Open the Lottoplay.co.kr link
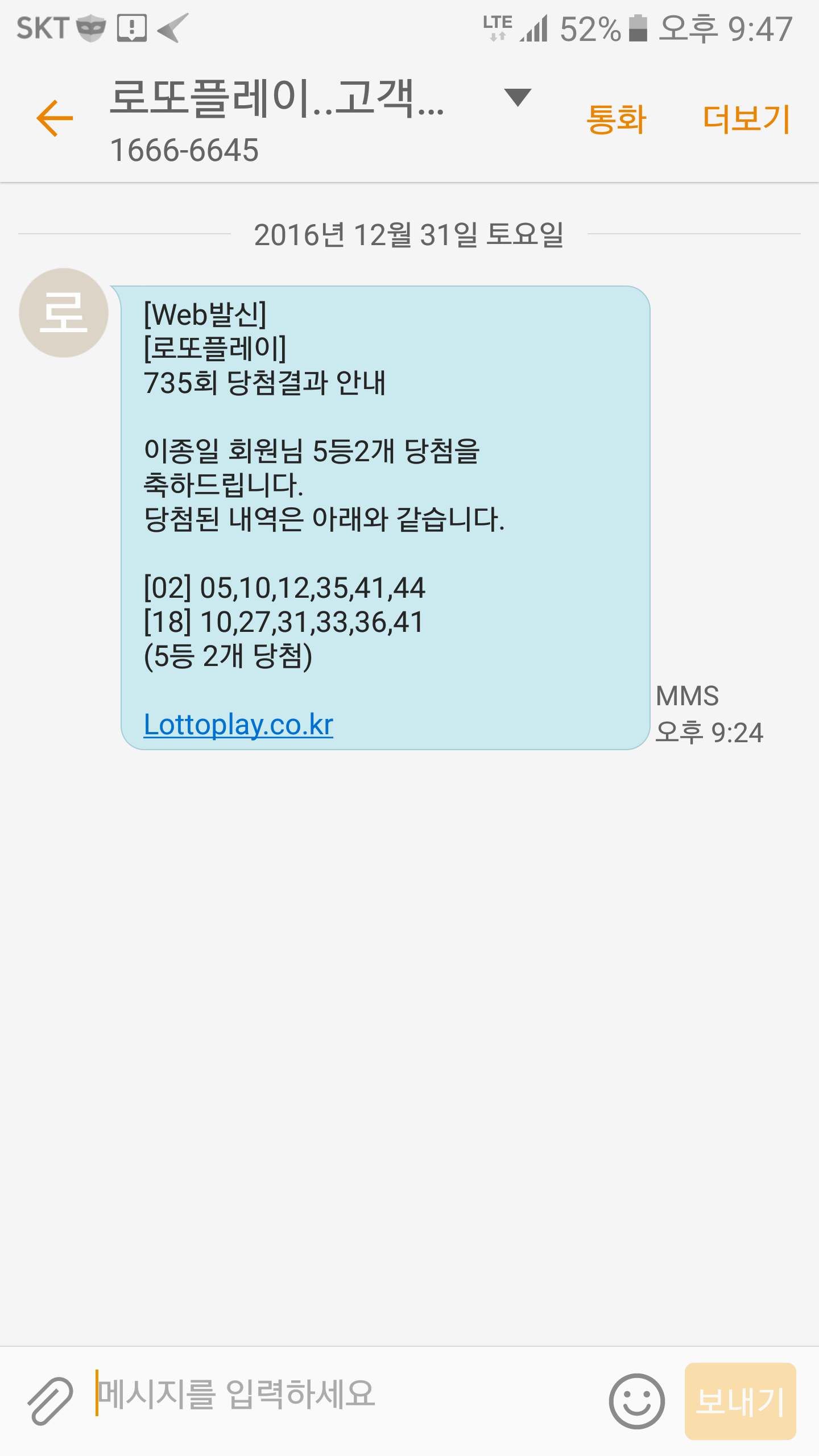Image resolution: width=819 pixels, height=1456 pixels. [238, 725]
